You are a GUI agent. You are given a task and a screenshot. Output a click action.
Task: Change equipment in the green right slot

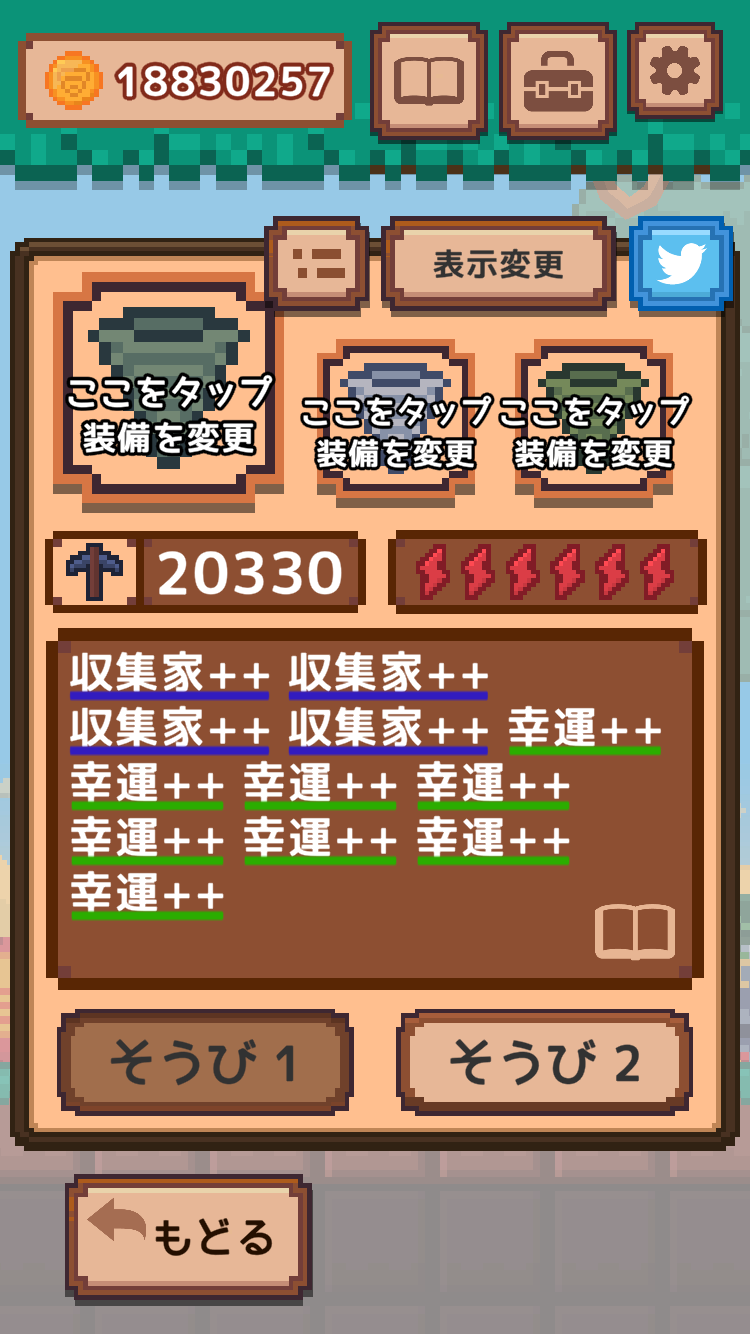[593, 420]
